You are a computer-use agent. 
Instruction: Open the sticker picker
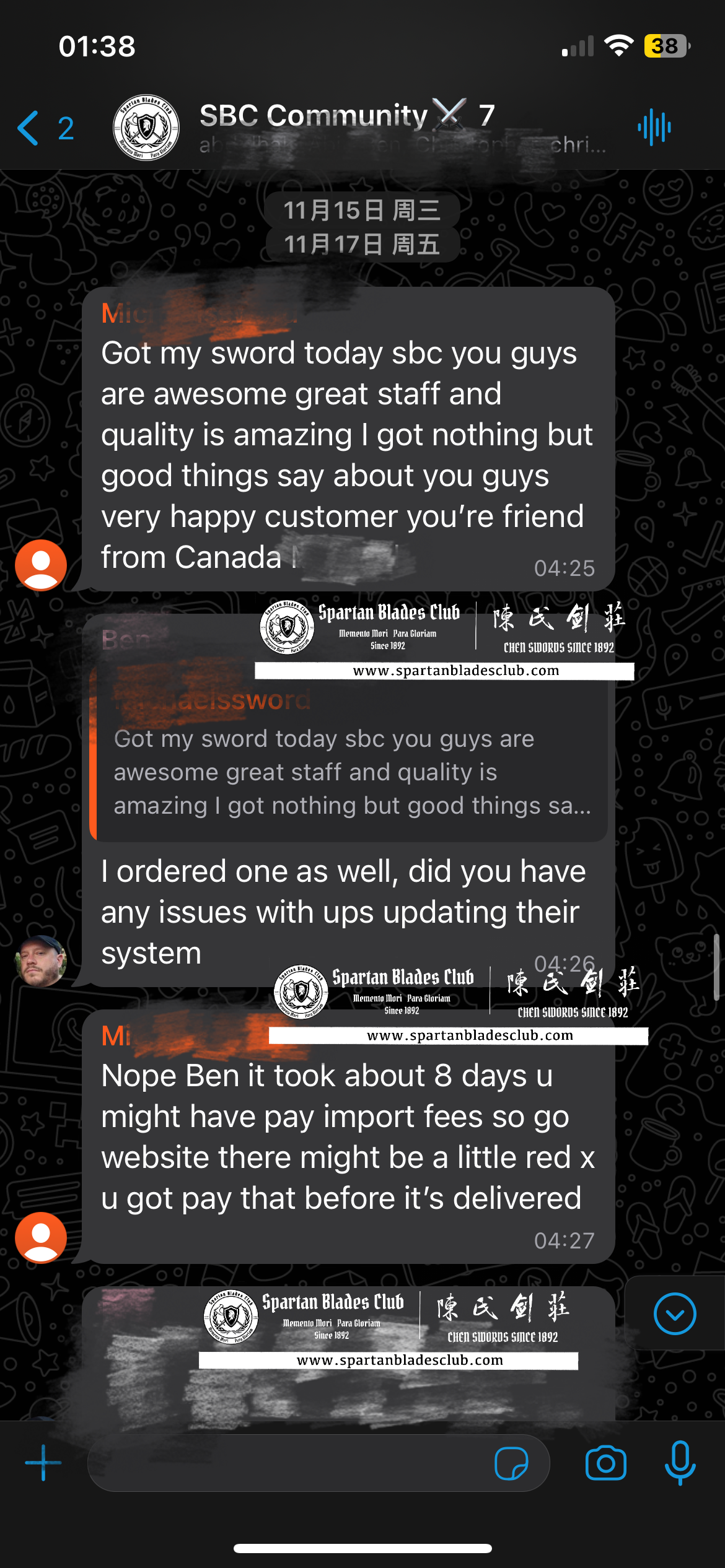[511, 1463]
